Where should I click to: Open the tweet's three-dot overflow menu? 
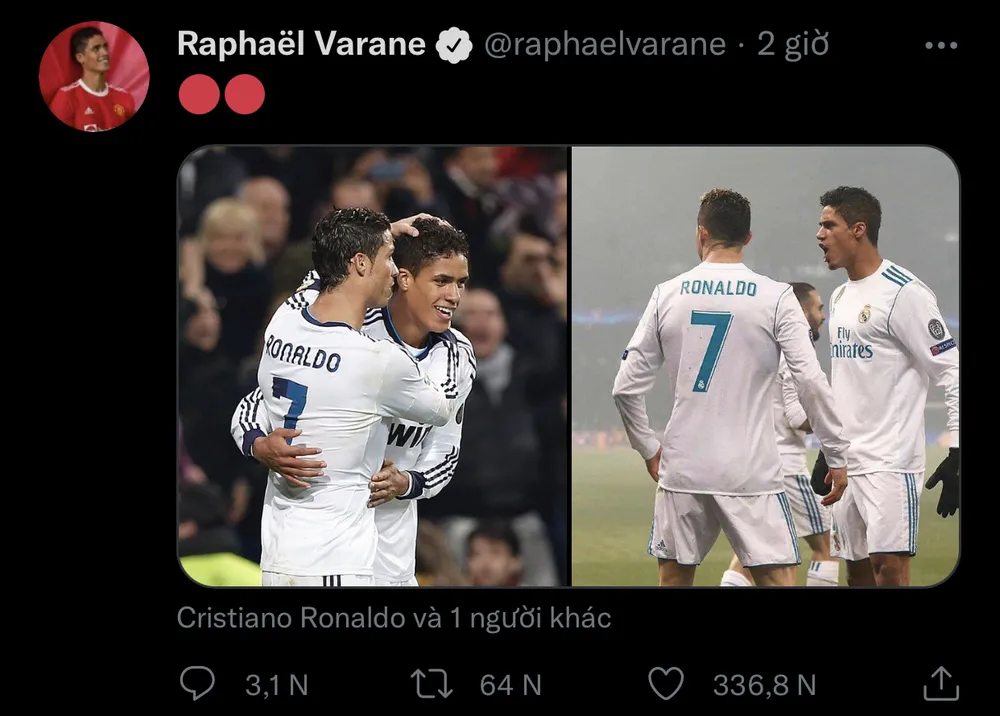pos(941,45)
